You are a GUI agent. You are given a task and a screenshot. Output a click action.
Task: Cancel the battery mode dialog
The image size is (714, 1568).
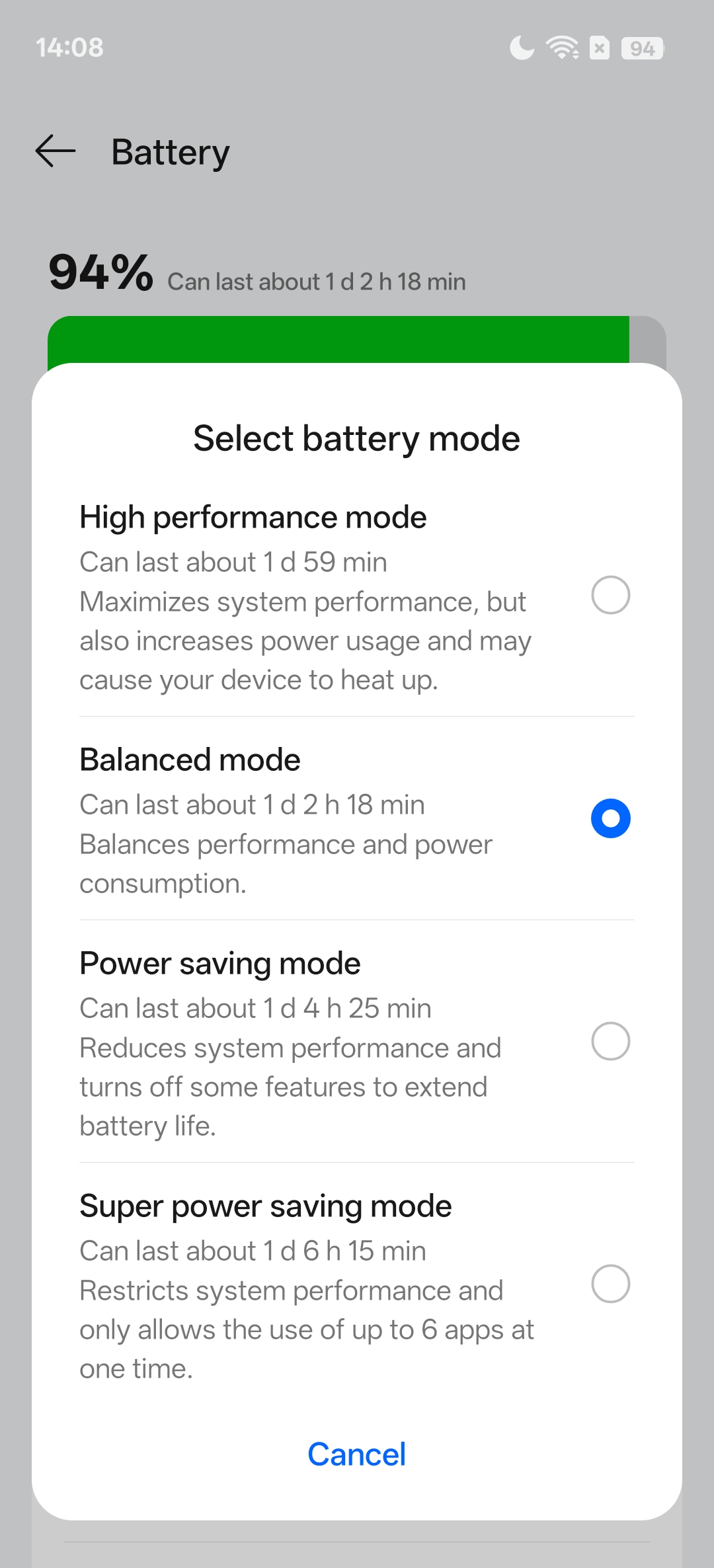356,1454
